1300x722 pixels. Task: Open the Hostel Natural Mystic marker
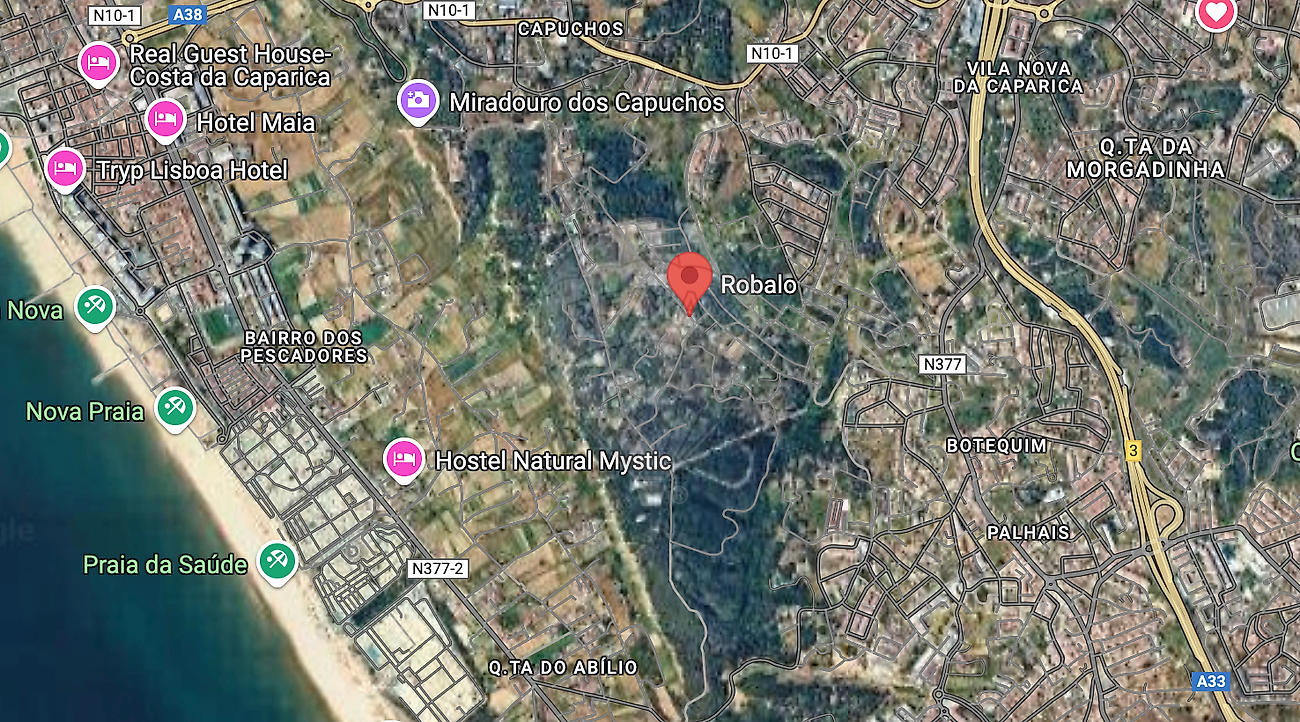(404, 458)
